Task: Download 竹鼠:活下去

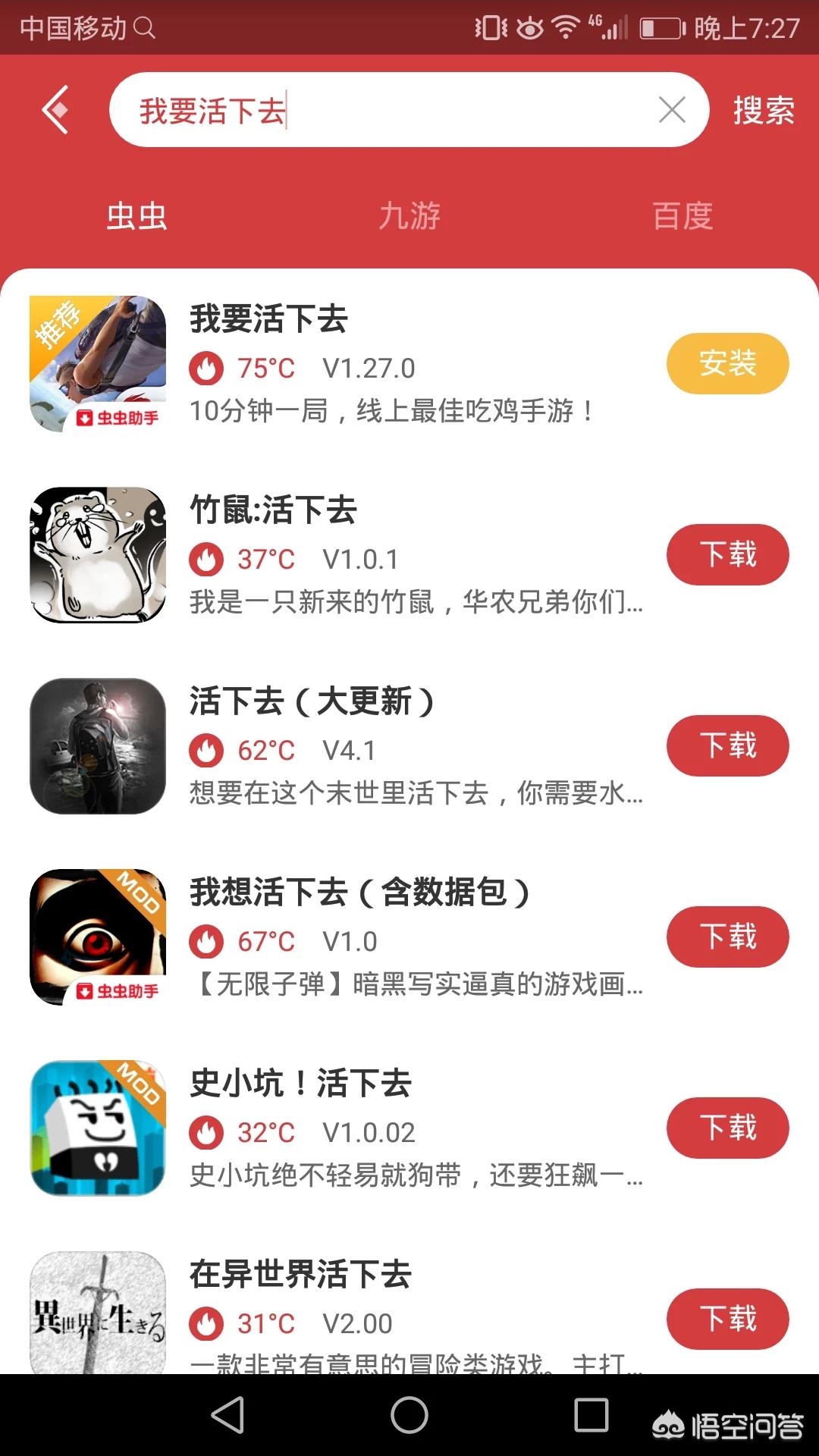Action: click(727, 554)
